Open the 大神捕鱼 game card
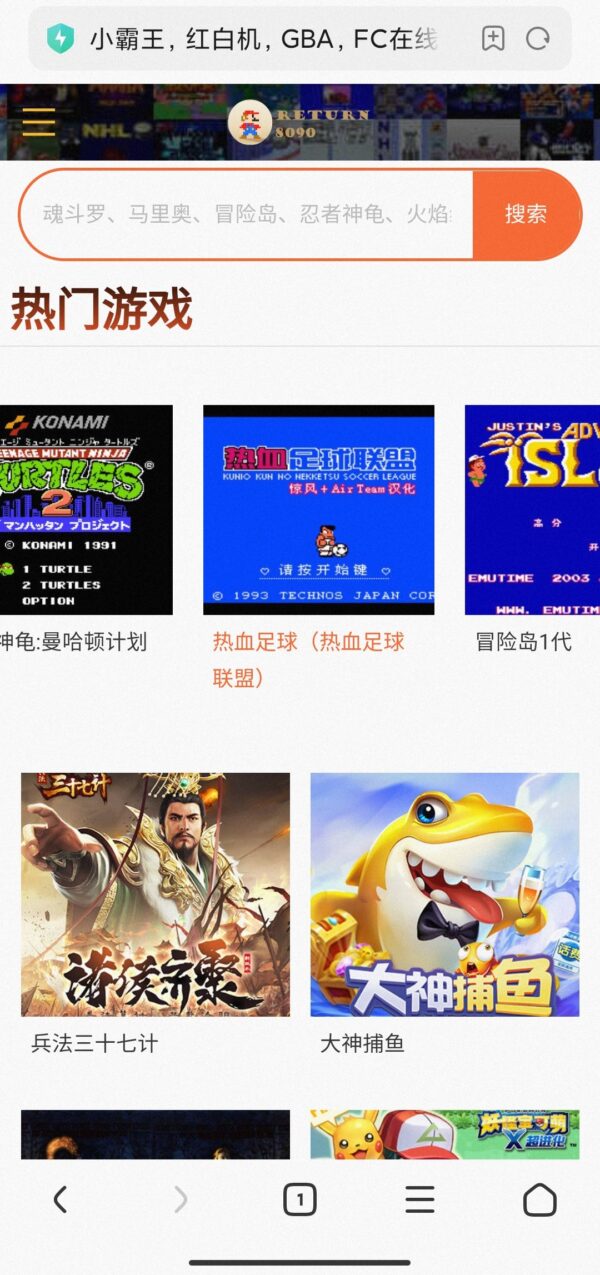The height and width of the screenshot is (1275, 600). click(x=444, y=894)
